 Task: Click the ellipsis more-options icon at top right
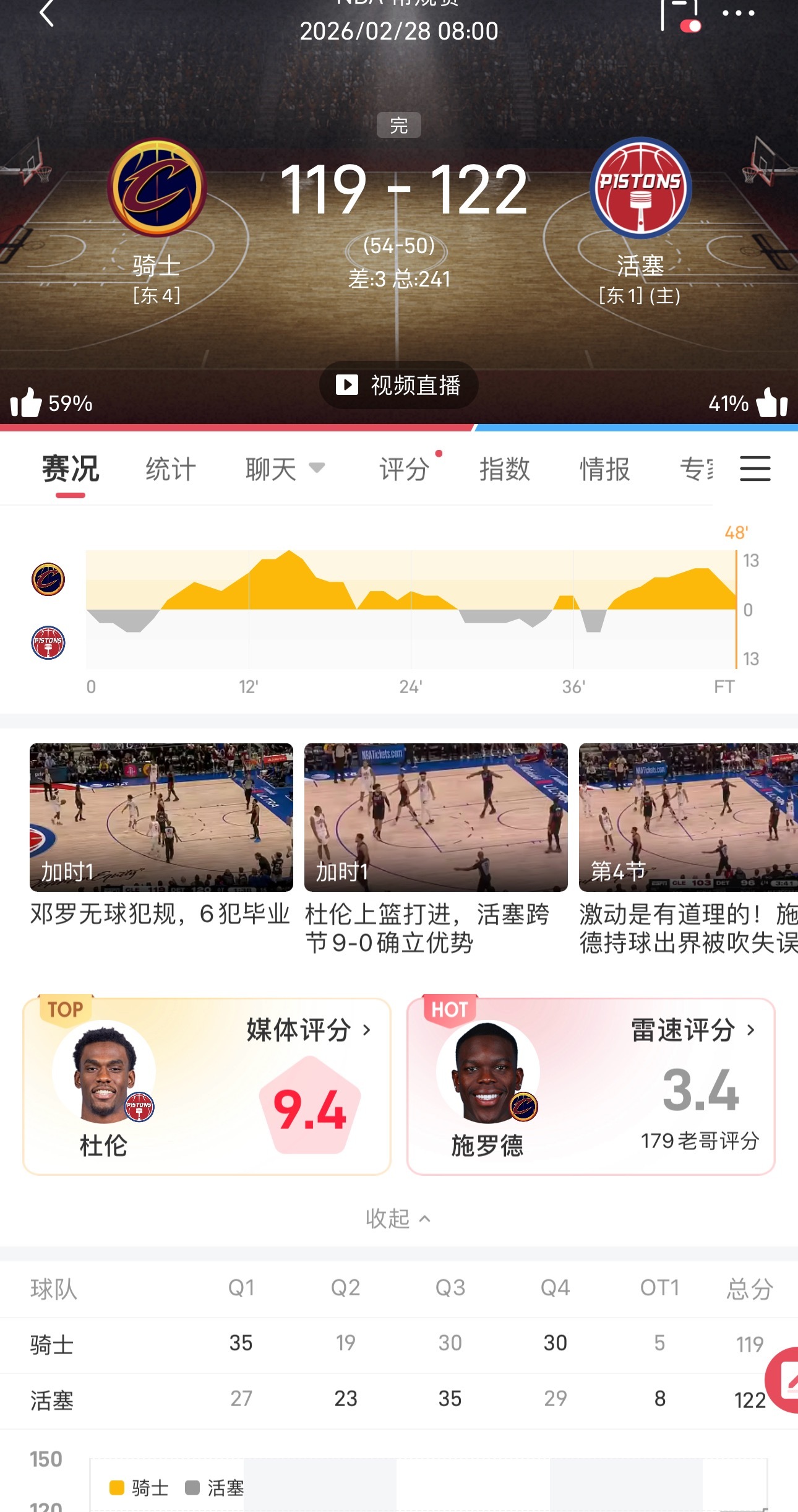click(740, 14)
